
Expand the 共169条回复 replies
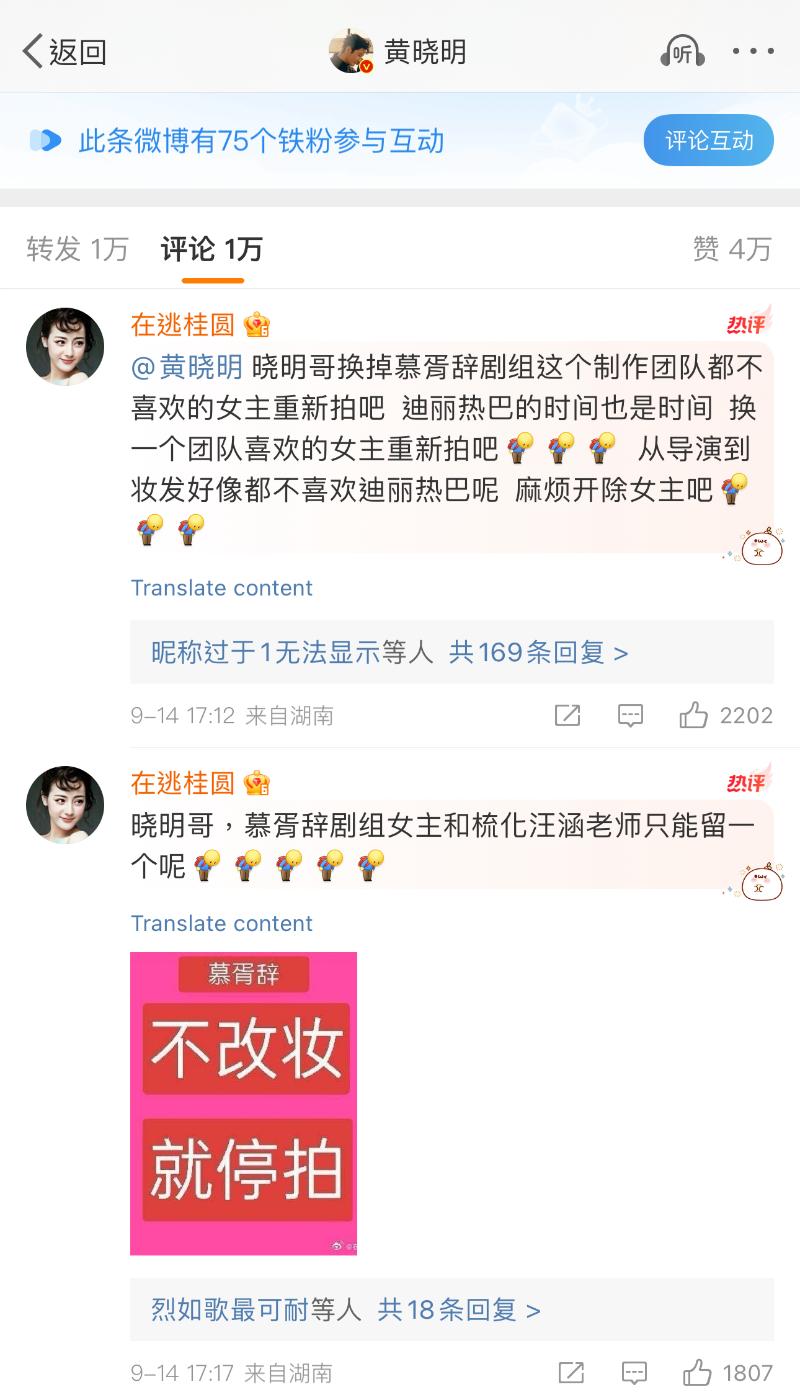pyautogui.click(x=538, y=653)
